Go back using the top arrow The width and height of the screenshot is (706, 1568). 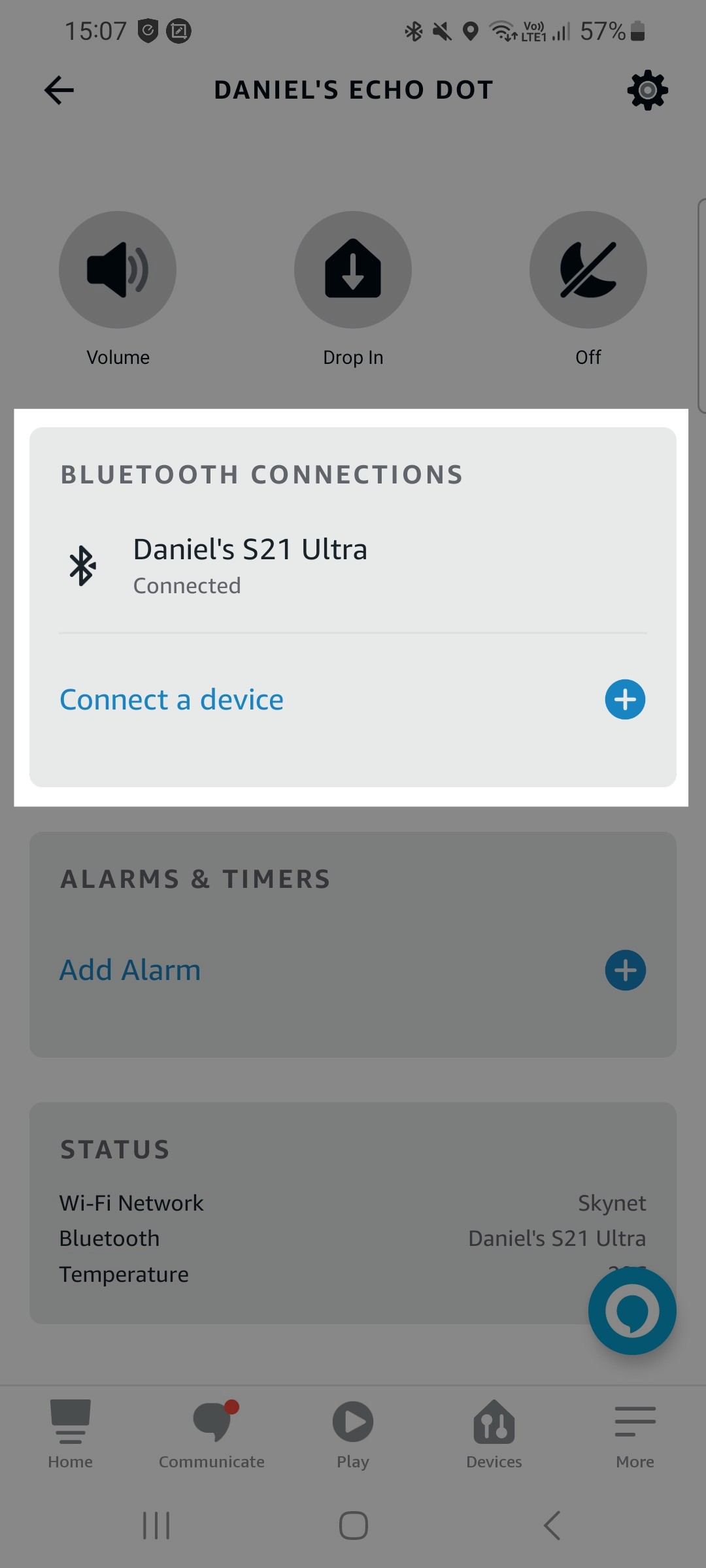click(59, 90)
